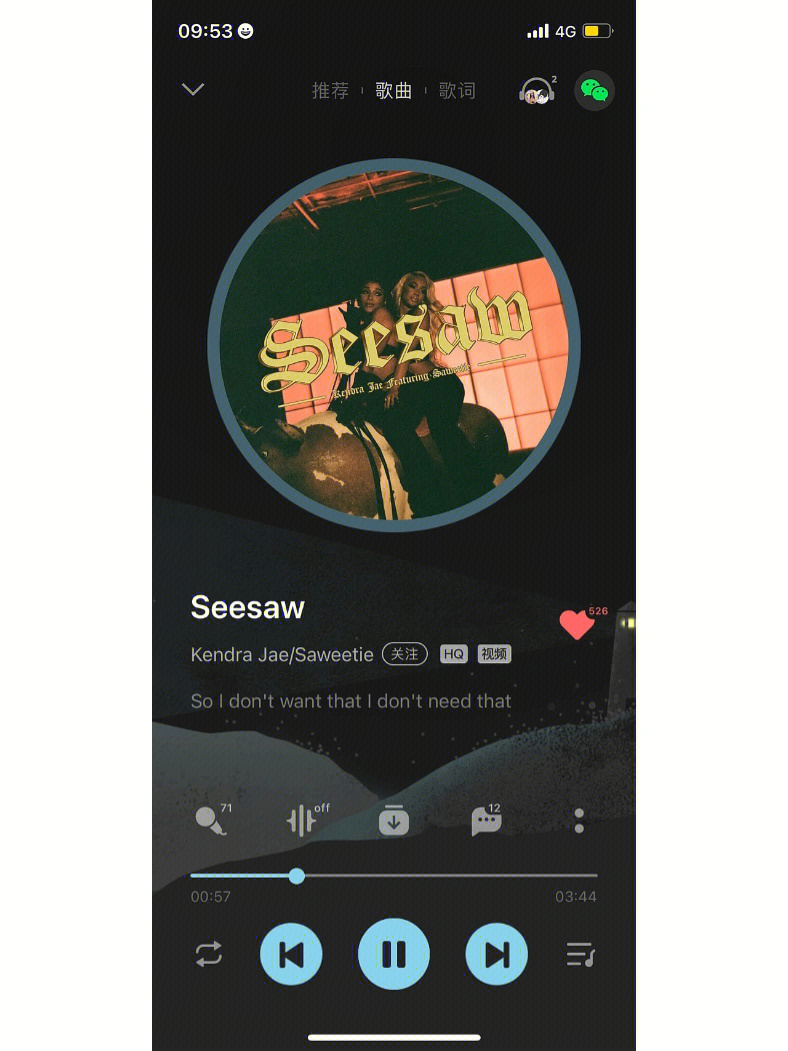Unlike the song with the heart icon
The height and width of the screenshot is (1051, 788).
coord(576,625)
